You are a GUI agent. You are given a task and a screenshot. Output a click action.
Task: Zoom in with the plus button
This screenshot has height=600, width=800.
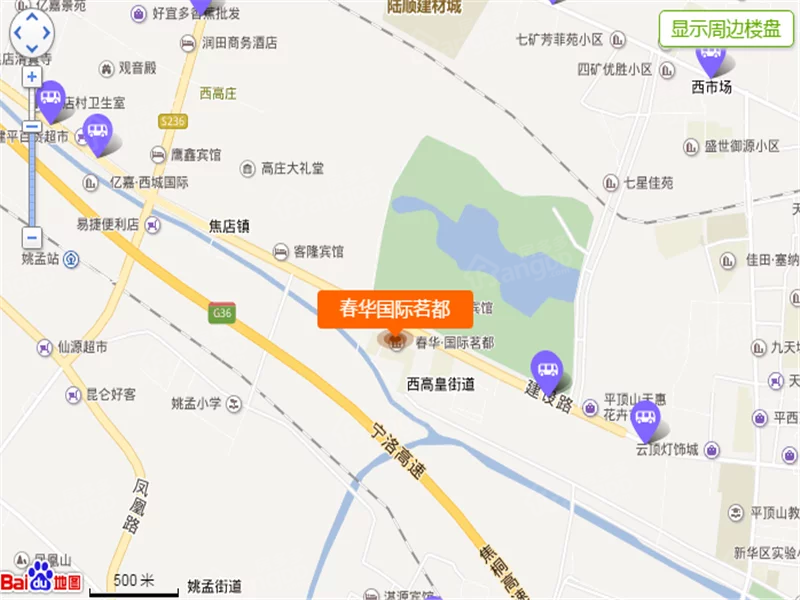32,76
